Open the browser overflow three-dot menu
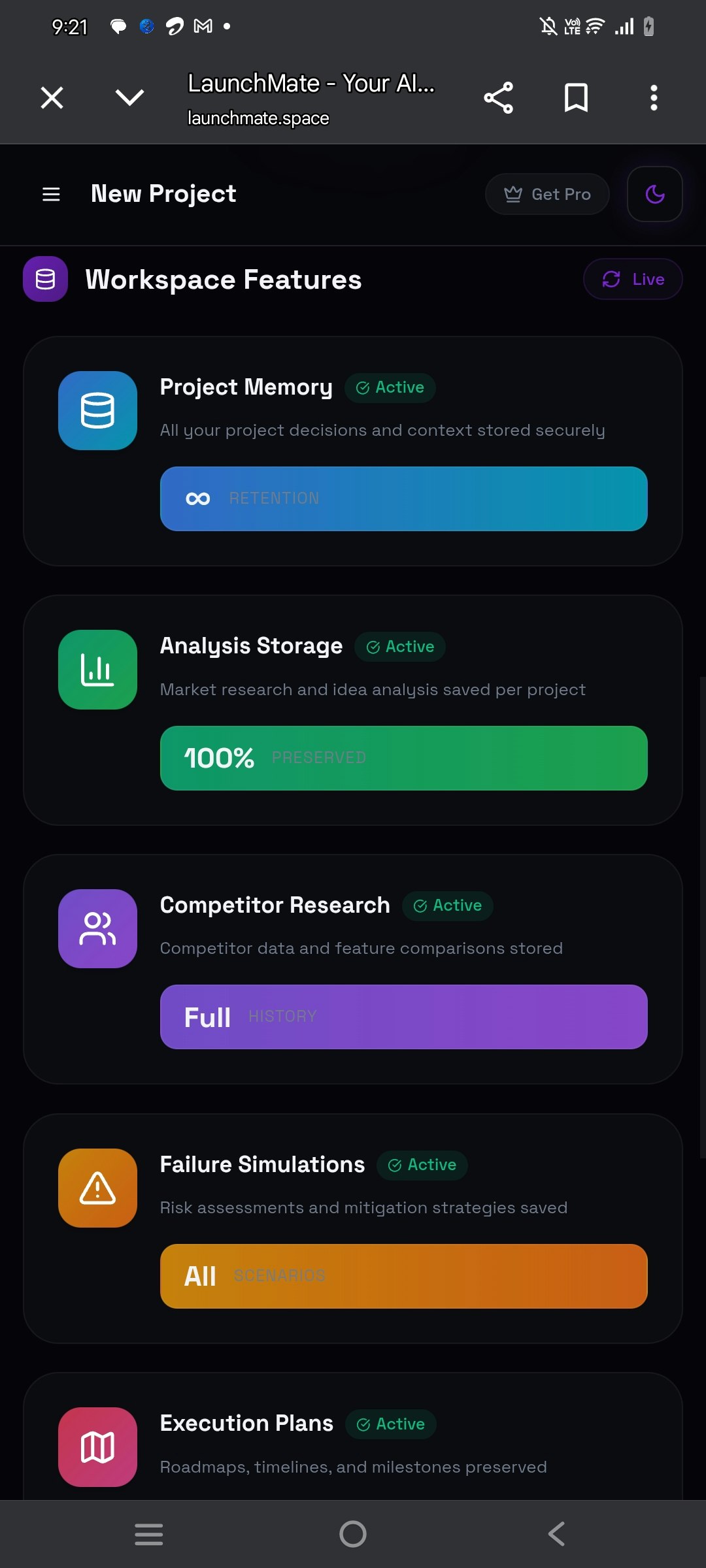This screenshot has height=1568, width=706. tap(653, 97)
